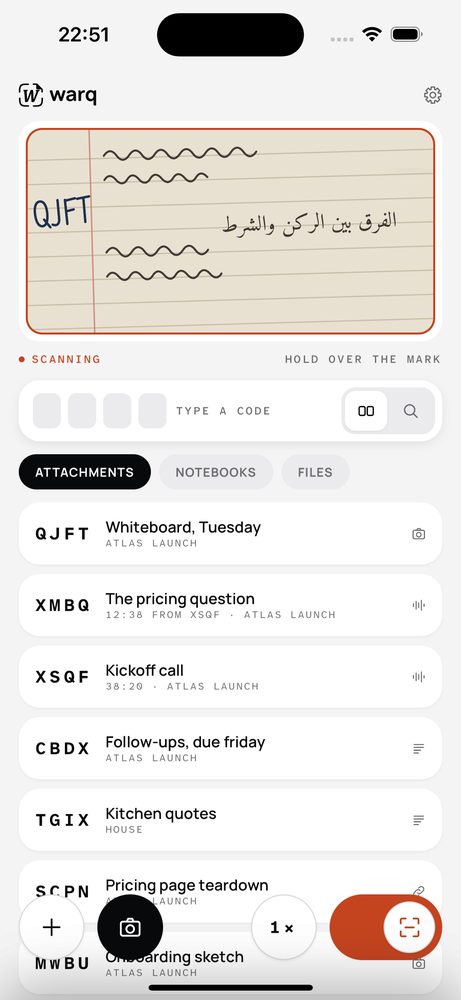Add a new item with the plus button
The height and width of the screenshot is (1000, 461).
click(x=52, y=927)
